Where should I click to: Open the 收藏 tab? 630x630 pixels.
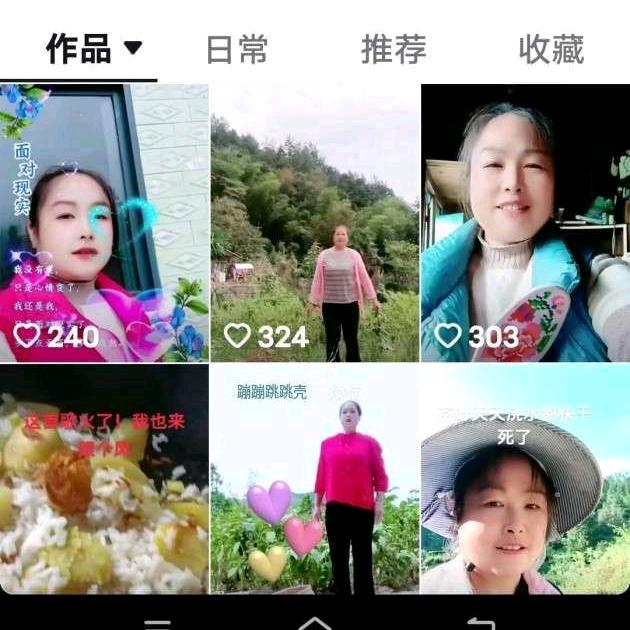[x=551, y=49]
